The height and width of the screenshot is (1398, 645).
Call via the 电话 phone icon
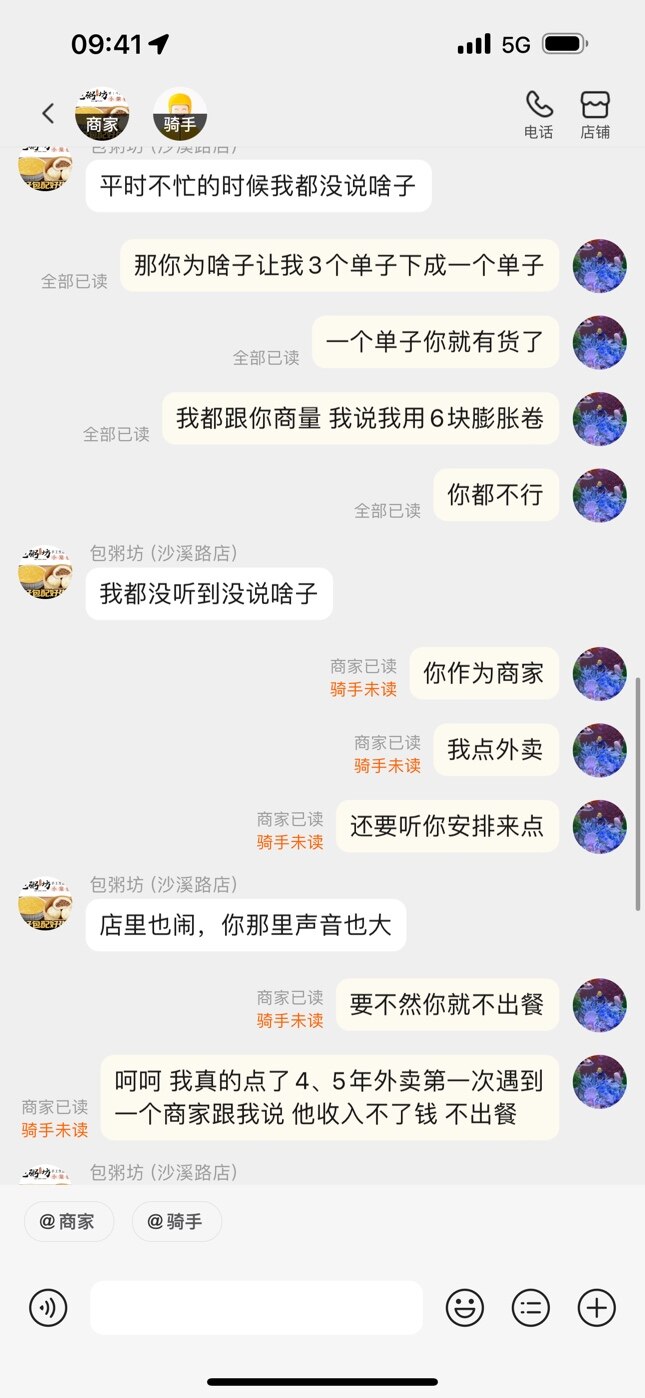tap(538, 114)
